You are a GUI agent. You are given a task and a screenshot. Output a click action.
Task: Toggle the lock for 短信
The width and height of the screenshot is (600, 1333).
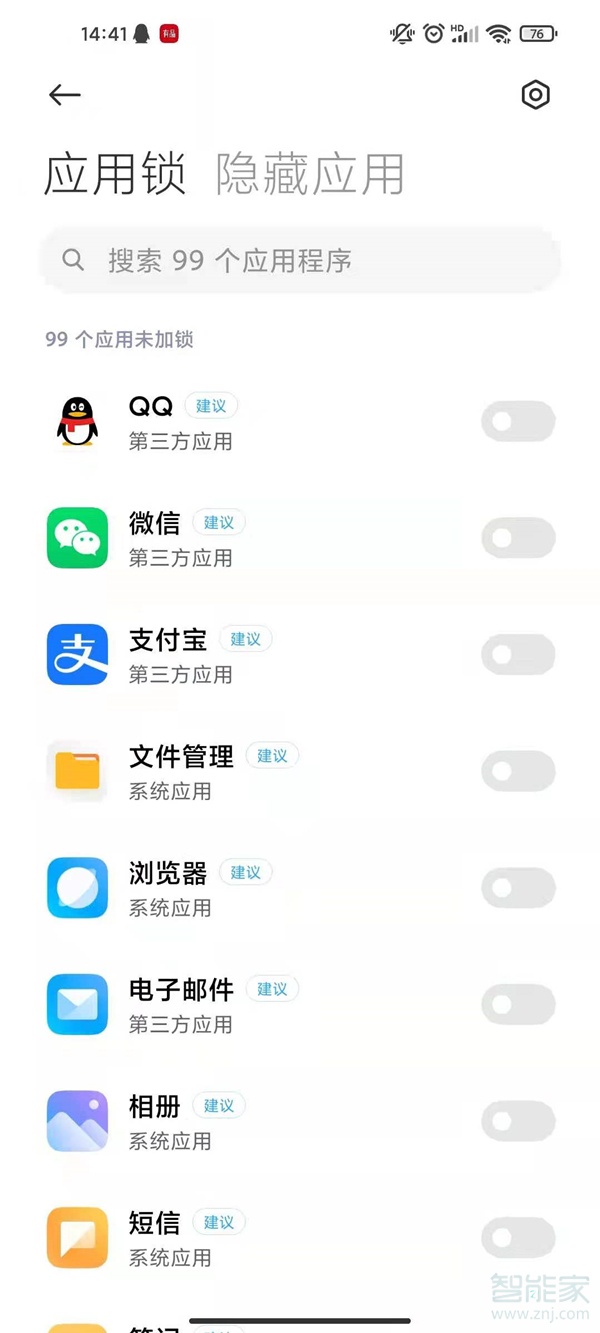(518, 1238)
